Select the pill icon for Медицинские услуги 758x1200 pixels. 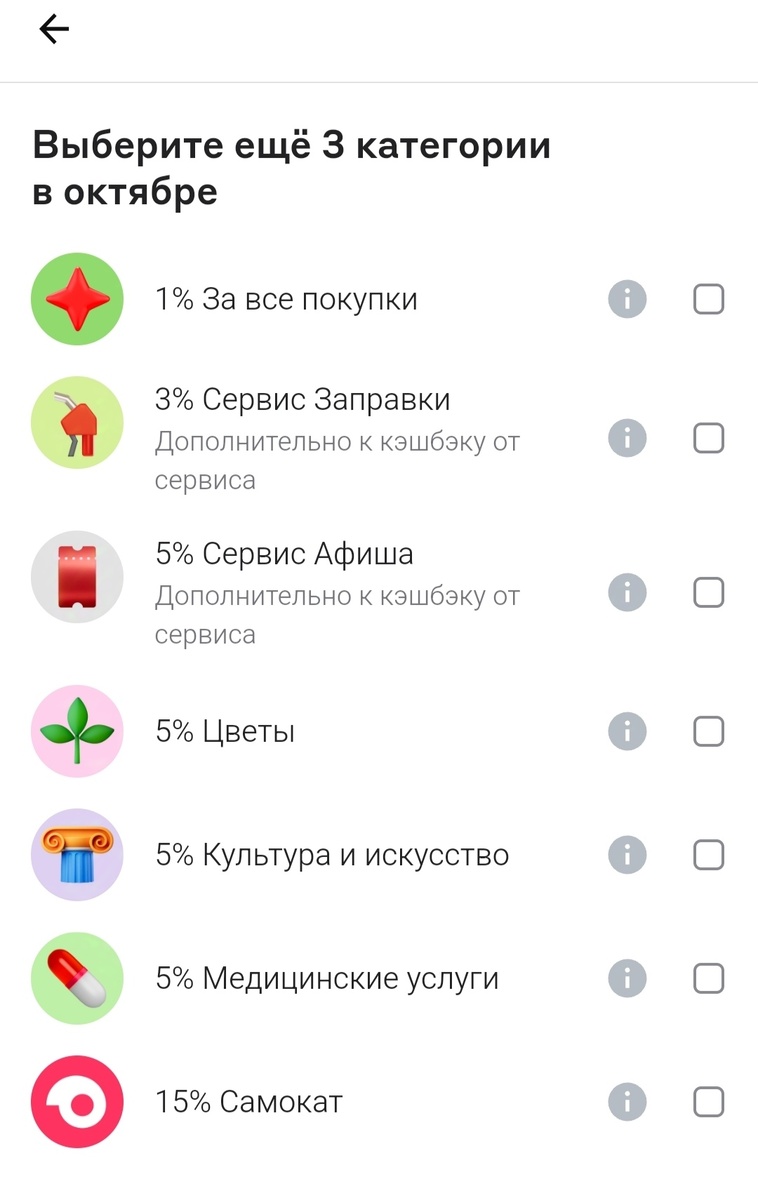[77, 978]
